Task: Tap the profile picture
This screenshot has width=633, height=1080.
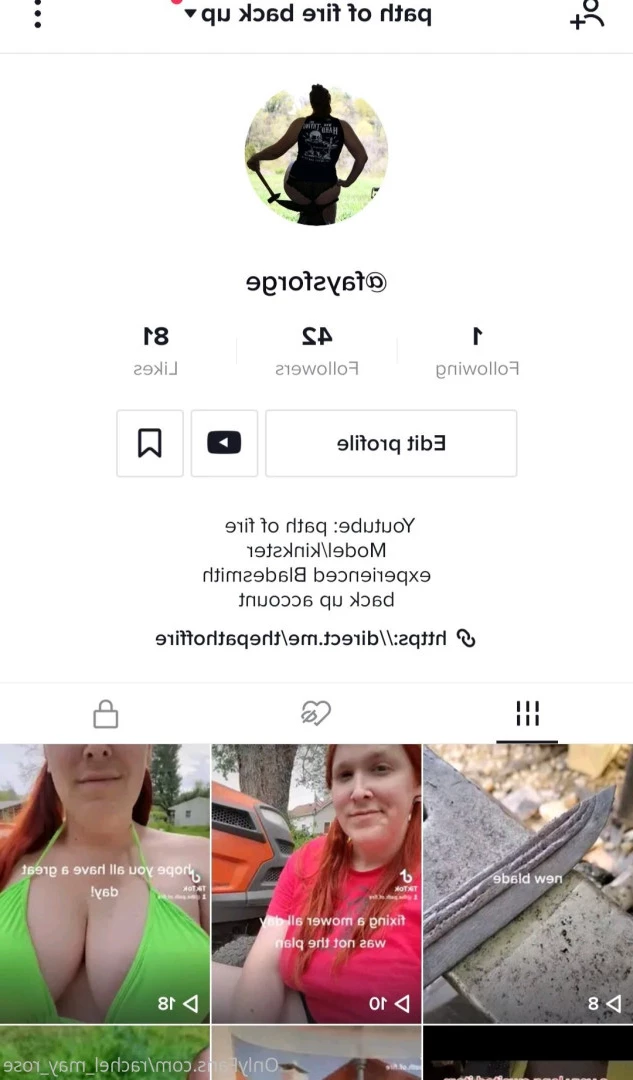Action: [316, 154]
